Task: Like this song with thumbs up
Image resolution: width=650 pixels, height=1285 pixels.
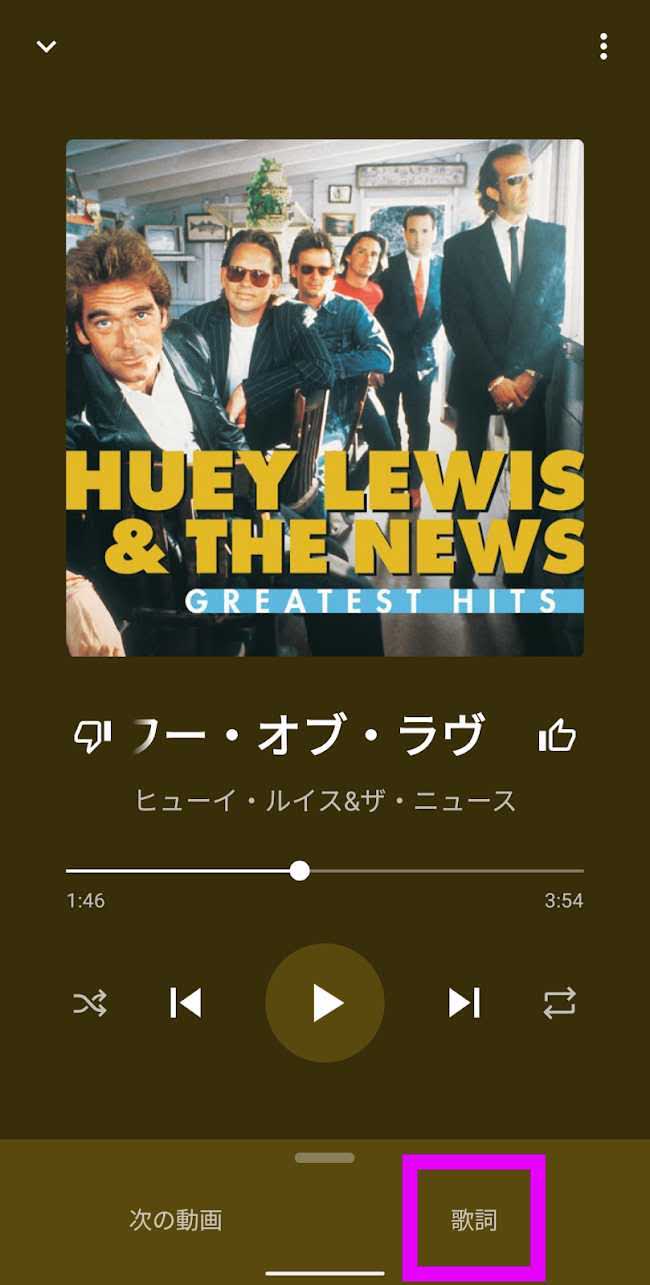Action: point(557,737)
